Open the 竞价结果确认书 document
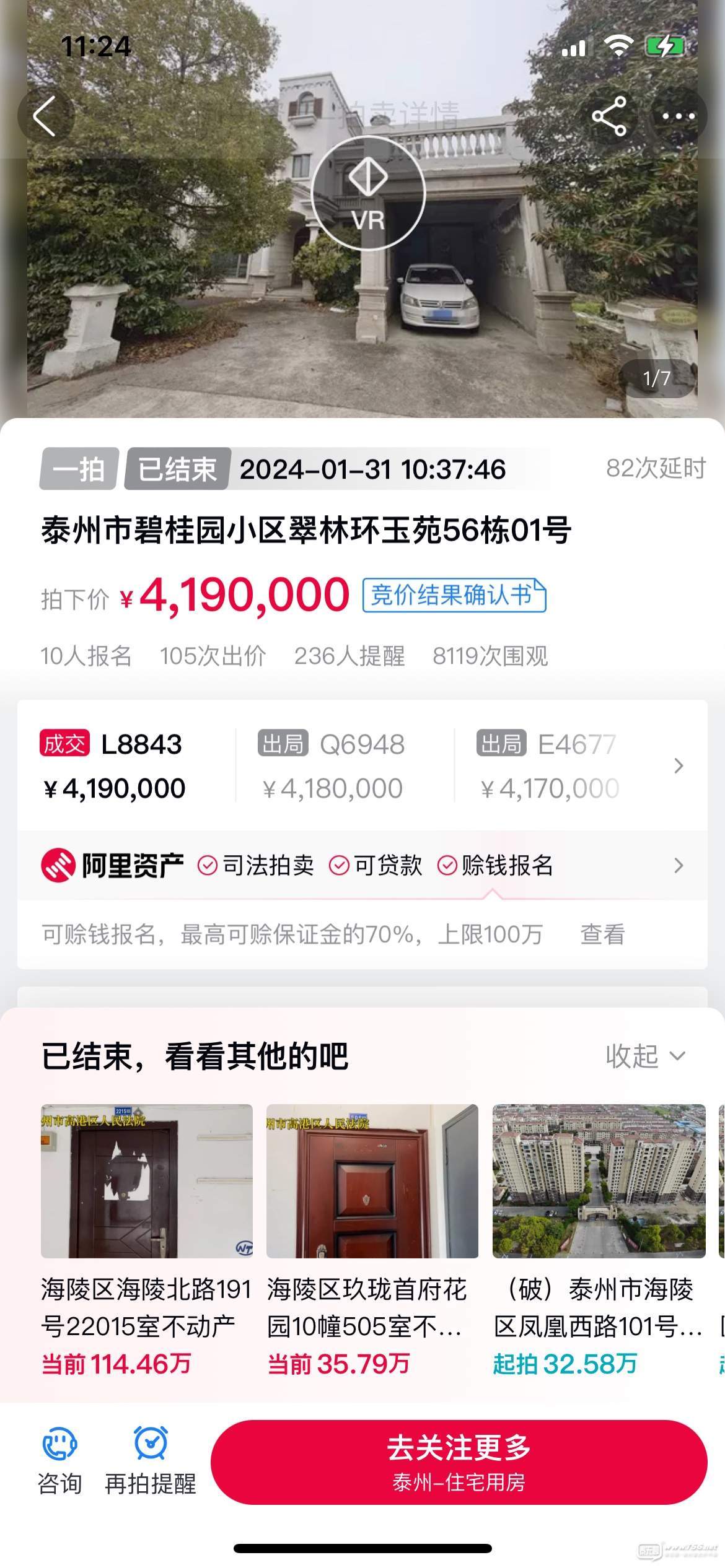Image resolution: width=725 pixels, height=1568 pixels. [454, 595]
